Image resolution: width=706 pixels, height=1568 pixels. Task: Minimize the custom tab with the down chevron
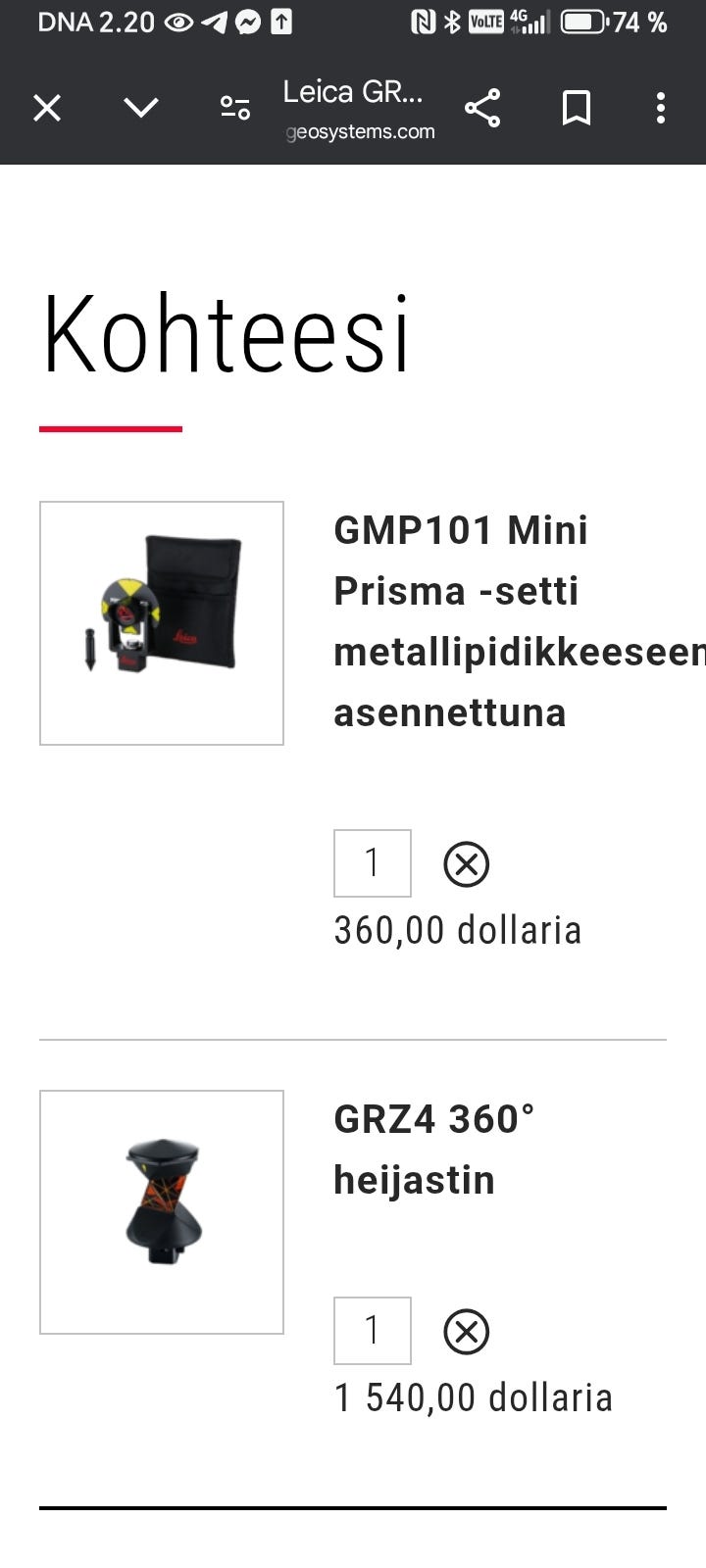click(141, 108)
